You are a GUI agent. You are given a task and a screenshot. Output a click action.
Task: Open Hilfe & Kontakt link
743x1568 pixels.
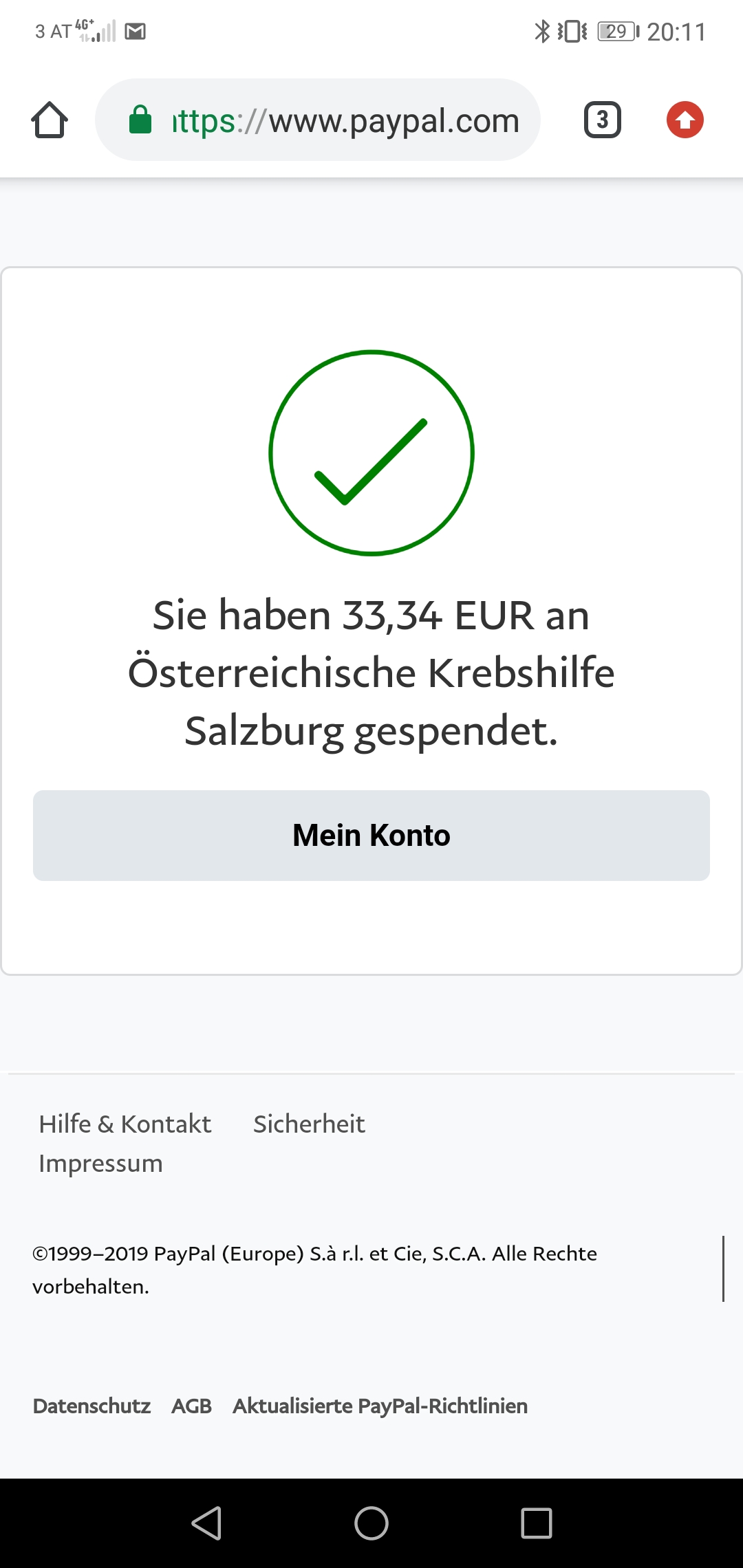coord(125,1124)
